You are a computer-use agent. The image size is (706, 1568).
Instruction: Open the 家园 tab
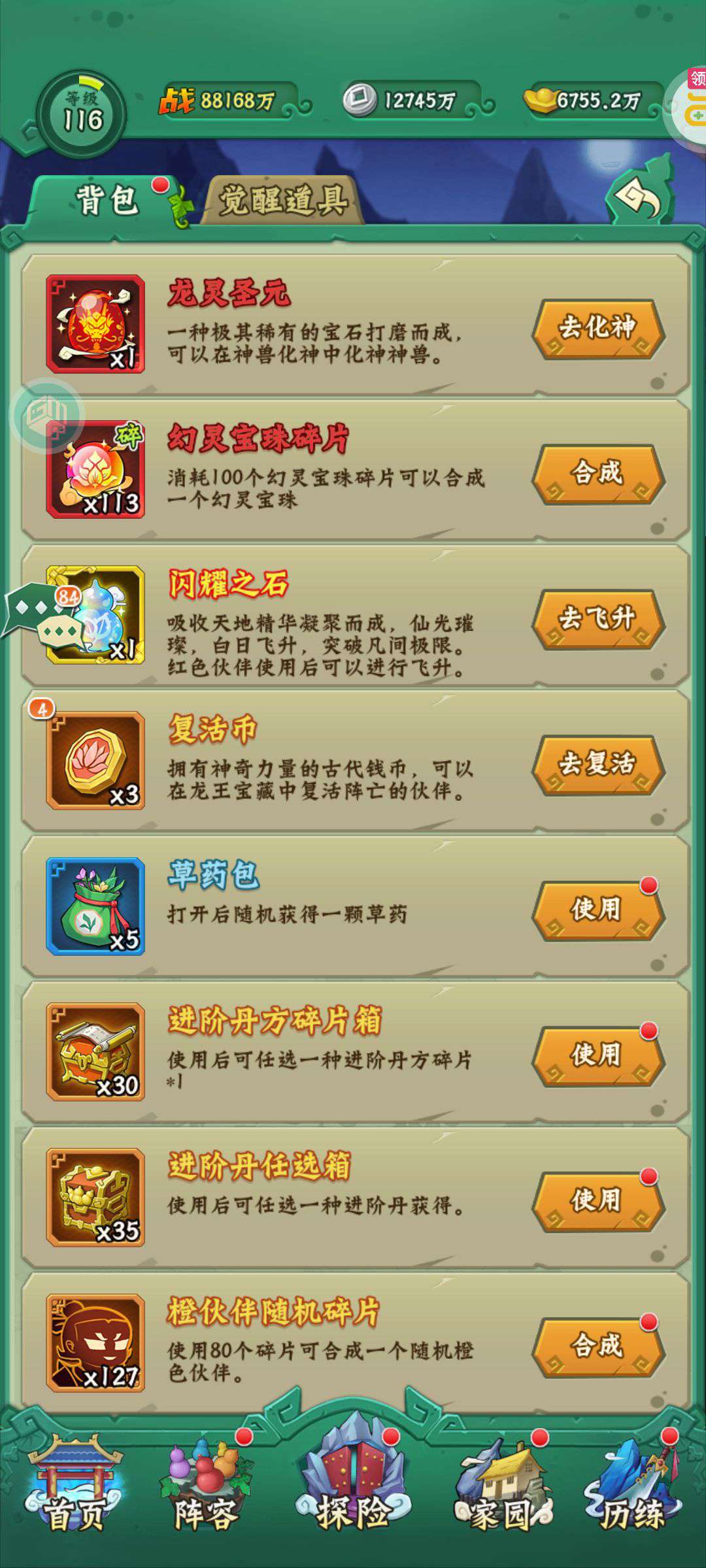pyautogui.click(x=502, y=1484)
